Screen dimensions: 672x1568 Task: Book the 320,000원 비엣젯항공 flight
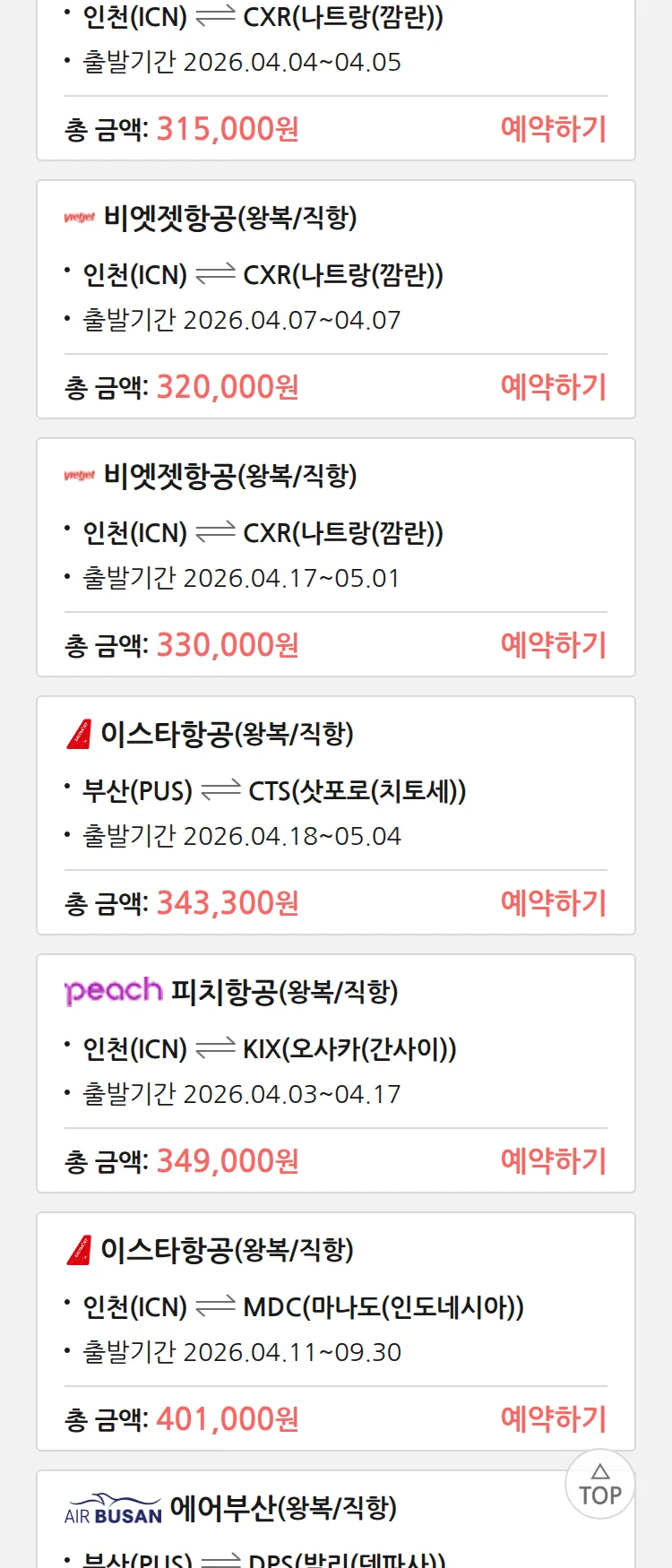tap(553, 387)
